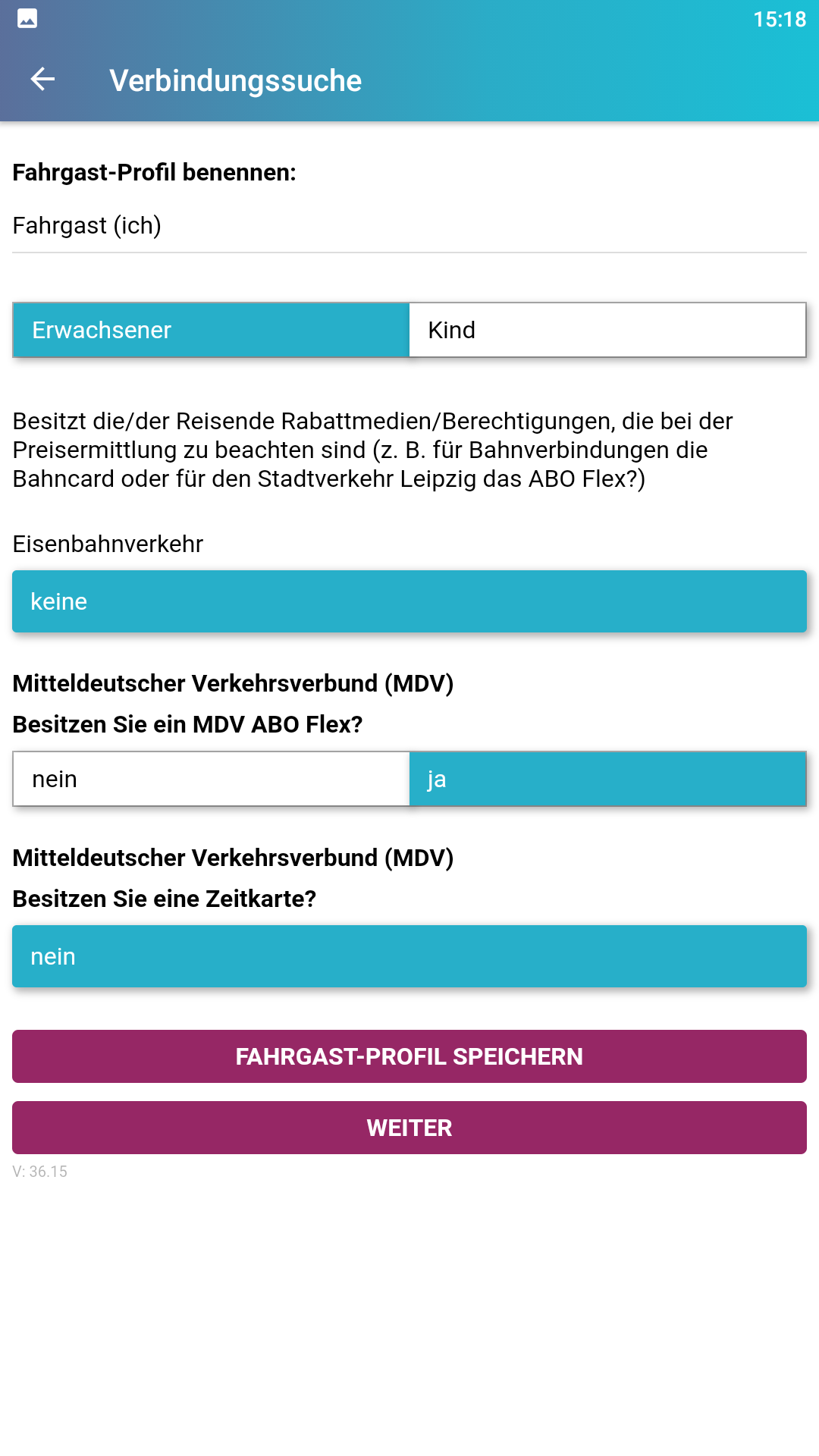Continue with the Weiter button

[x=409, y=1128]
